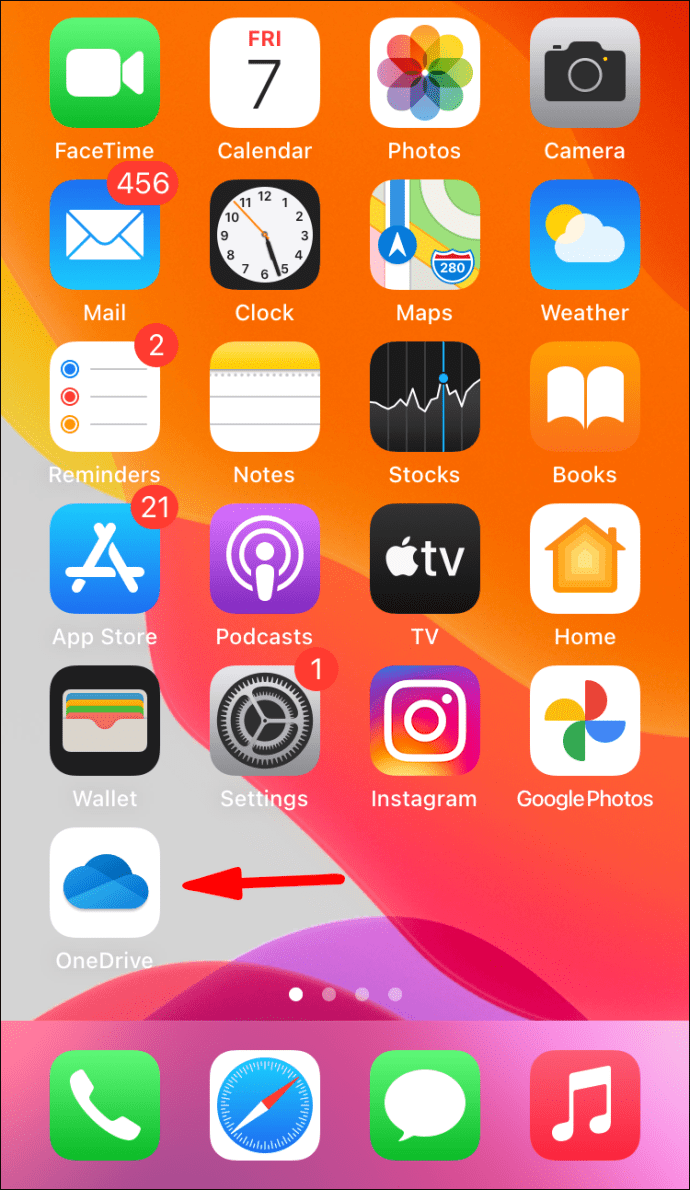Launch Instagram
The width and height of the screenshot is (690, 1190).
[424, 721]
